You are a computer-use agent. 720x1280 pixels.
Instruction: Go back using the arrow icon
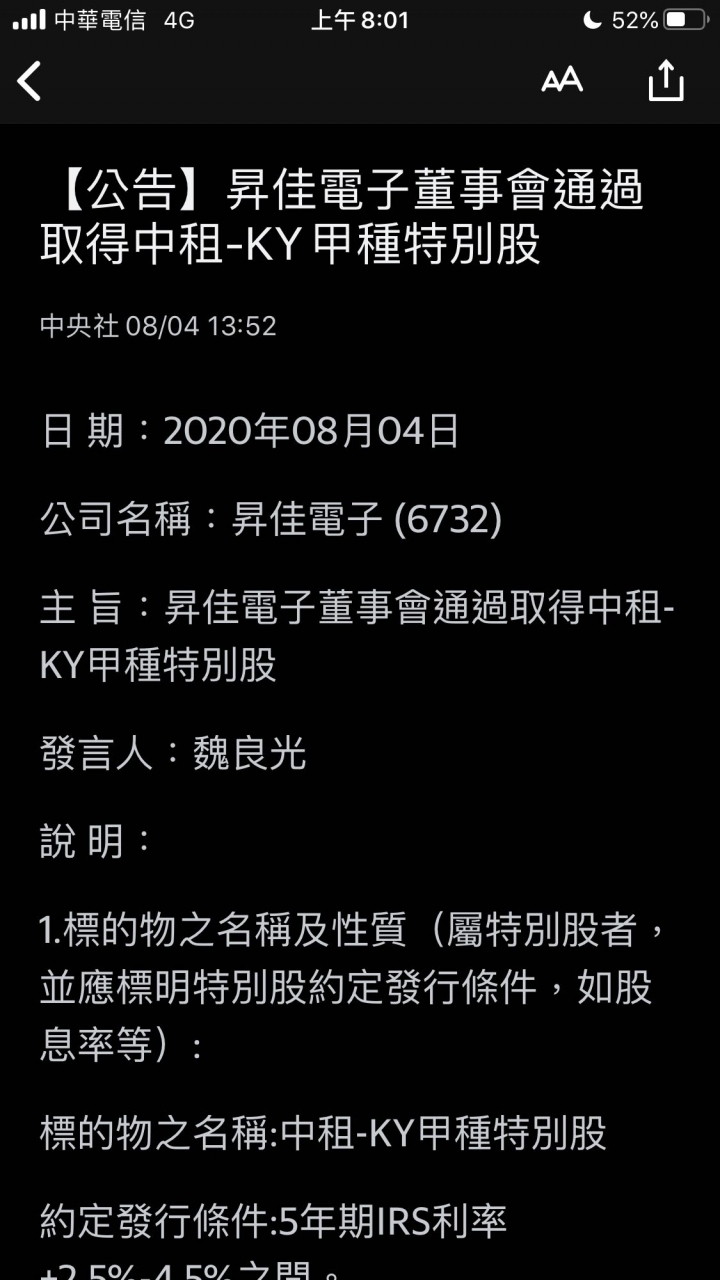click(x=30, y=81)
